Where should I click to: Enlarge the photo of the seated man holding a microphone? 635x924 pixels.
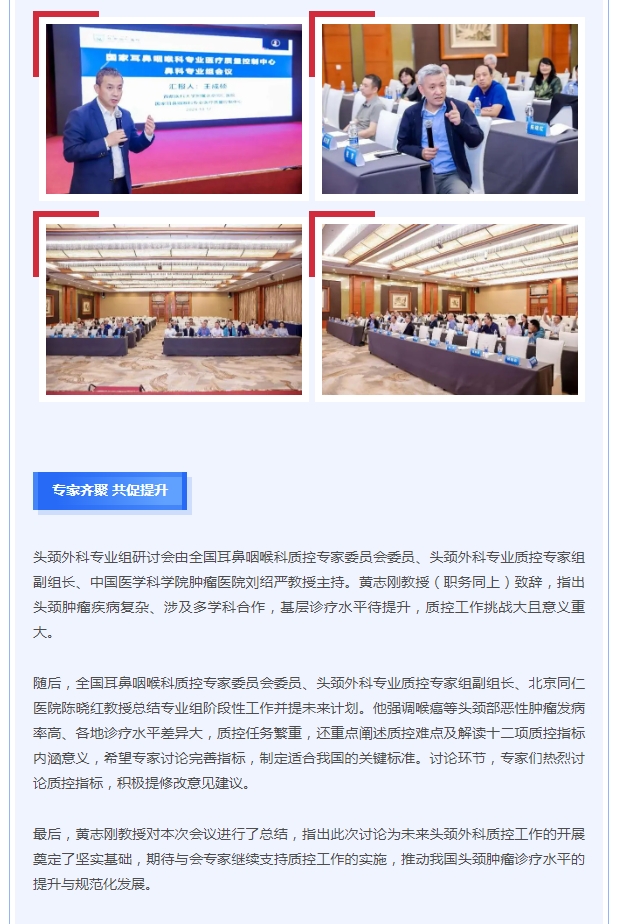pyautogui.click(x=449, y=108)
